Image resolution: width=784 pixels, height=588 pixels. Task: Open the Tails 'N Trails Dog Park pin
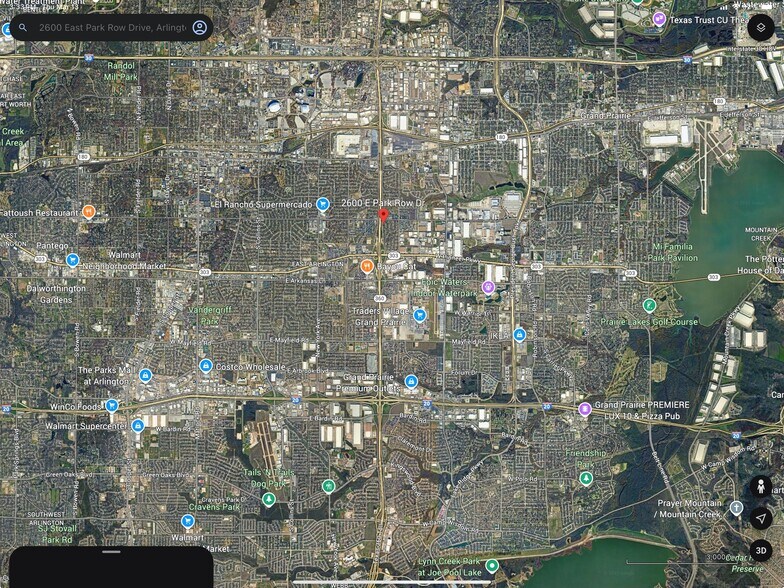click(x=268, y=499)
